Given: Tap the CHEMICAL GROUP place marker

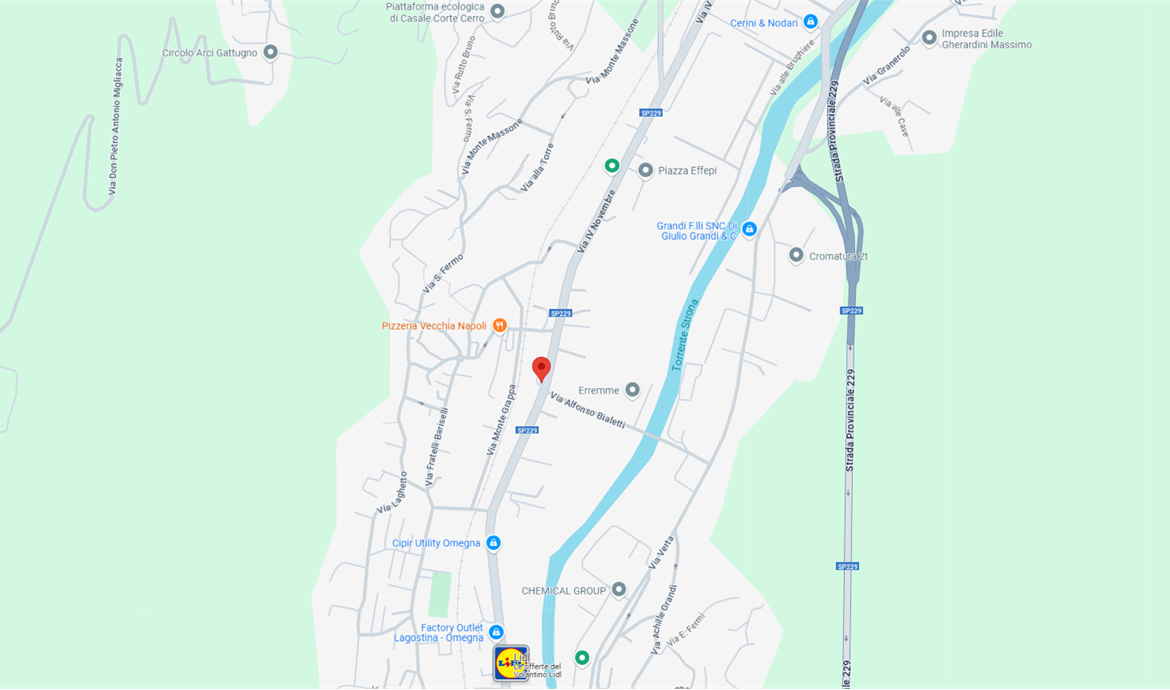Looking at the screenshot, I should [619, 590].
